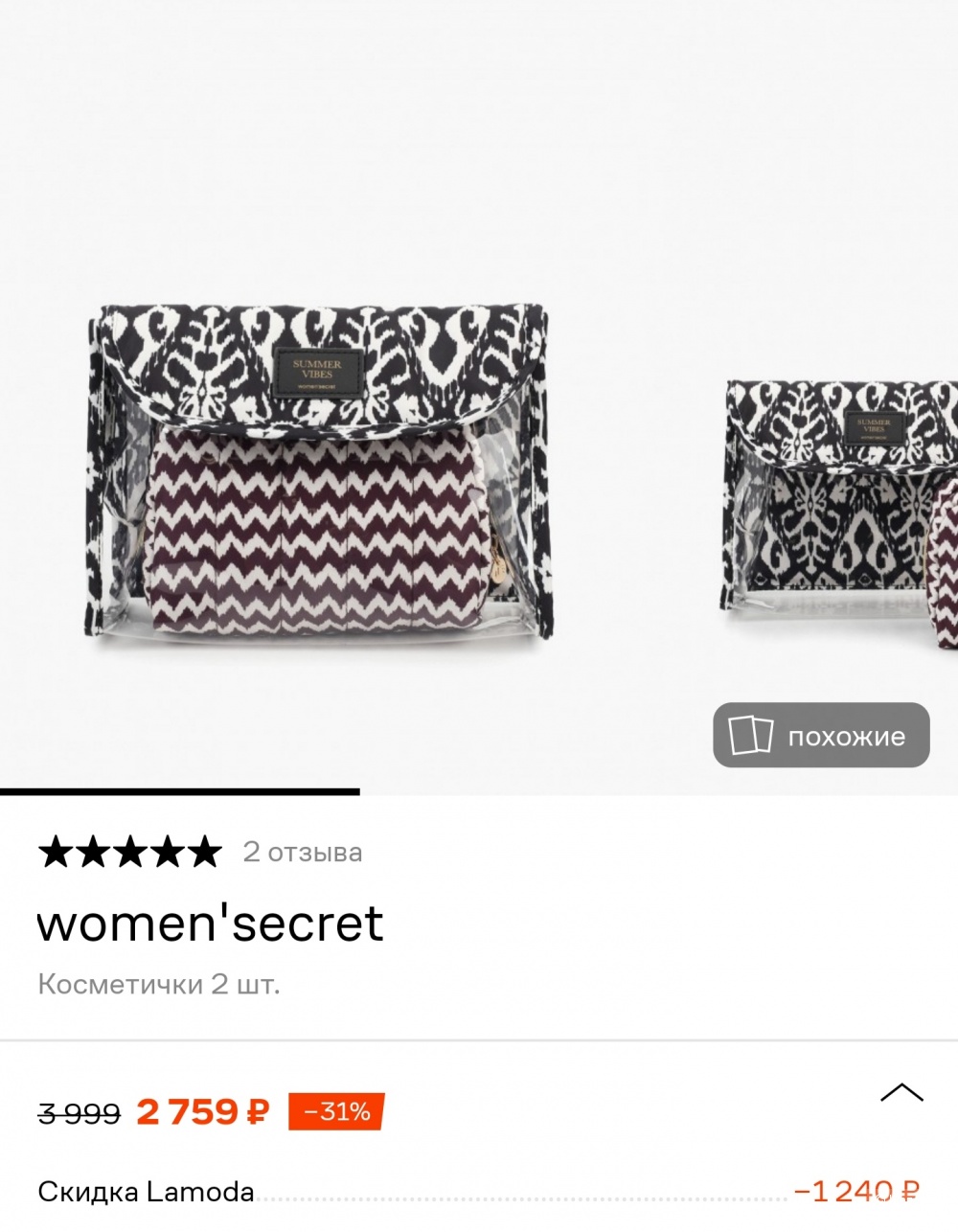The image size is (958, 1232).
Task: Open the 2 отзыва reviews link
Action: 303,853
